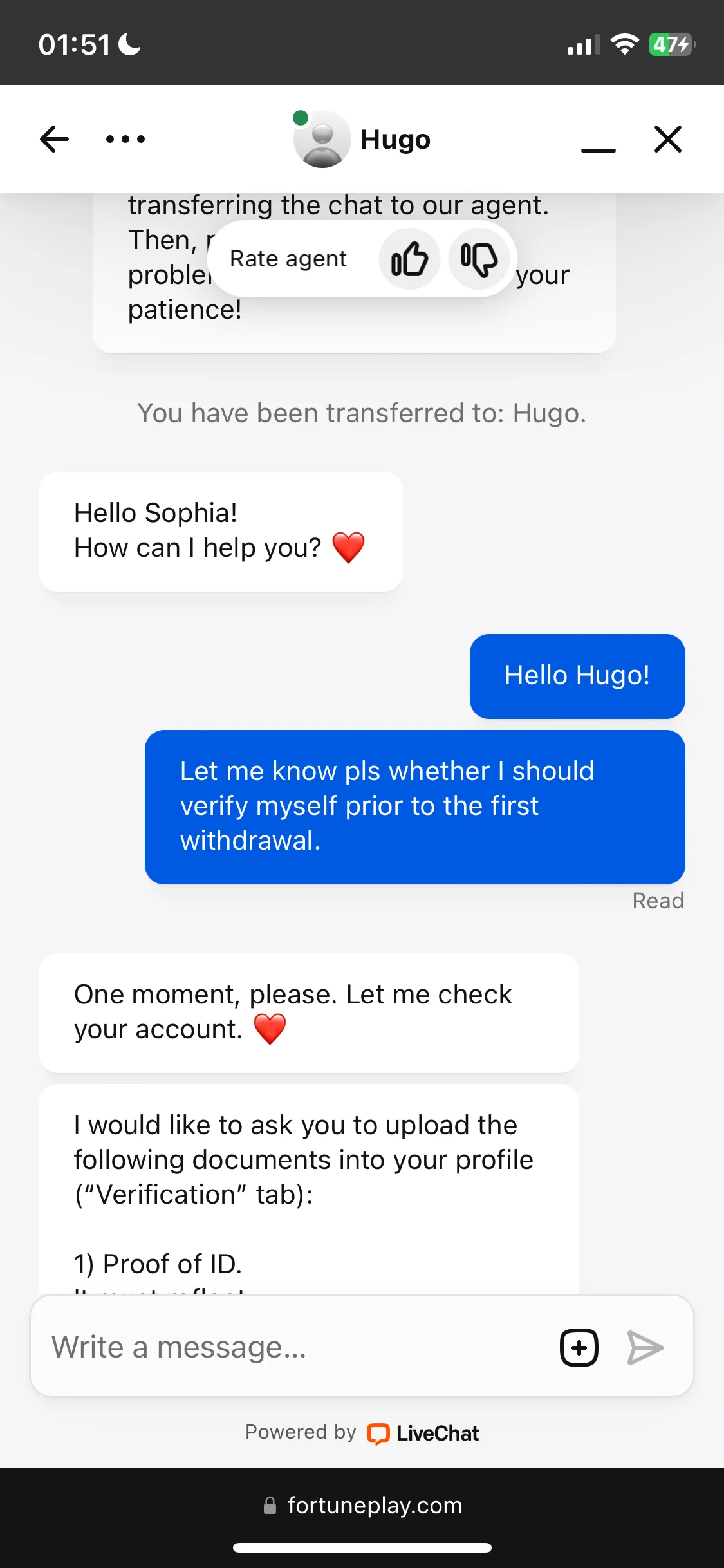Send the message with the arrow icon
This screenshot has width=724, height=1568.
645,1347
